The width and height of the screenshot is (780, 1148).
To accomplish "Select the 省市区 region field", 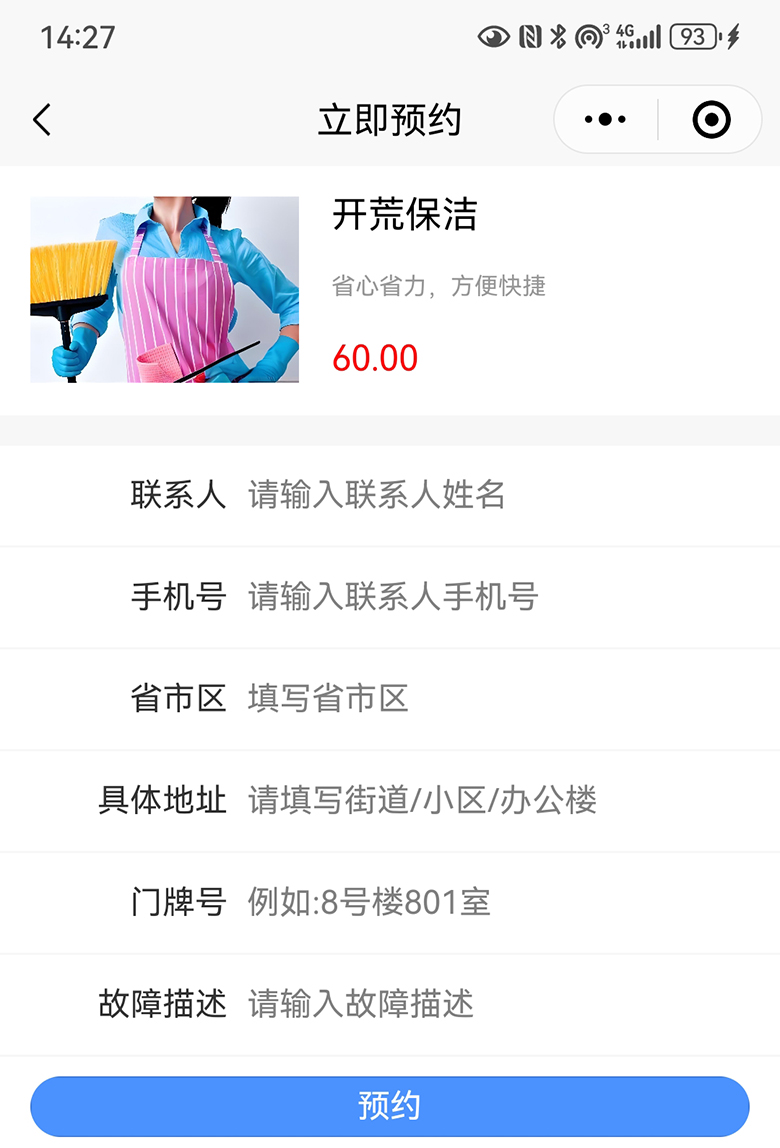I will [x=500, y=699].
